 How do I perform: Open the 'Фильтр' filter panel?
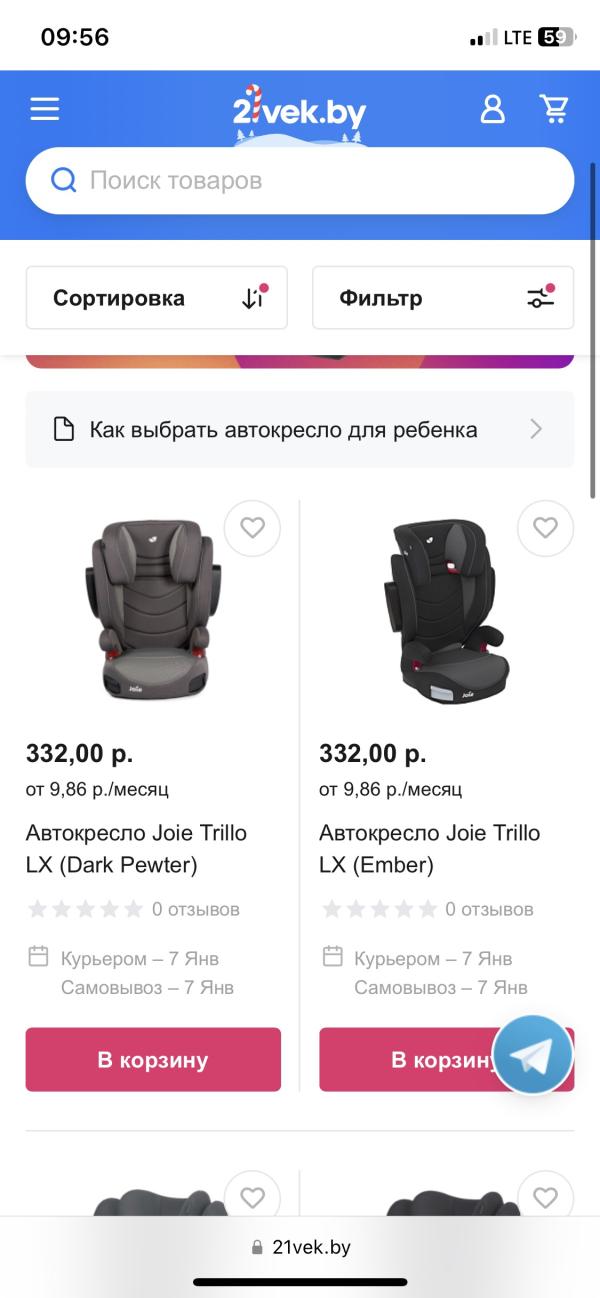tap(443, 298)
